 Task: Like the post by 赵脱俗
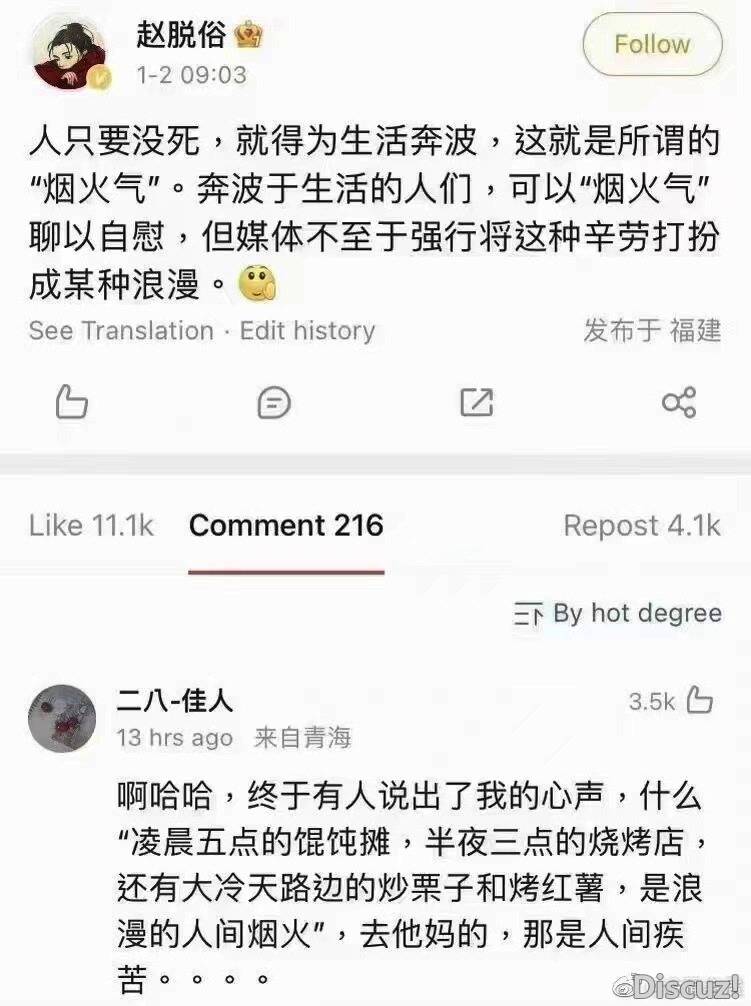click(70, 402)
